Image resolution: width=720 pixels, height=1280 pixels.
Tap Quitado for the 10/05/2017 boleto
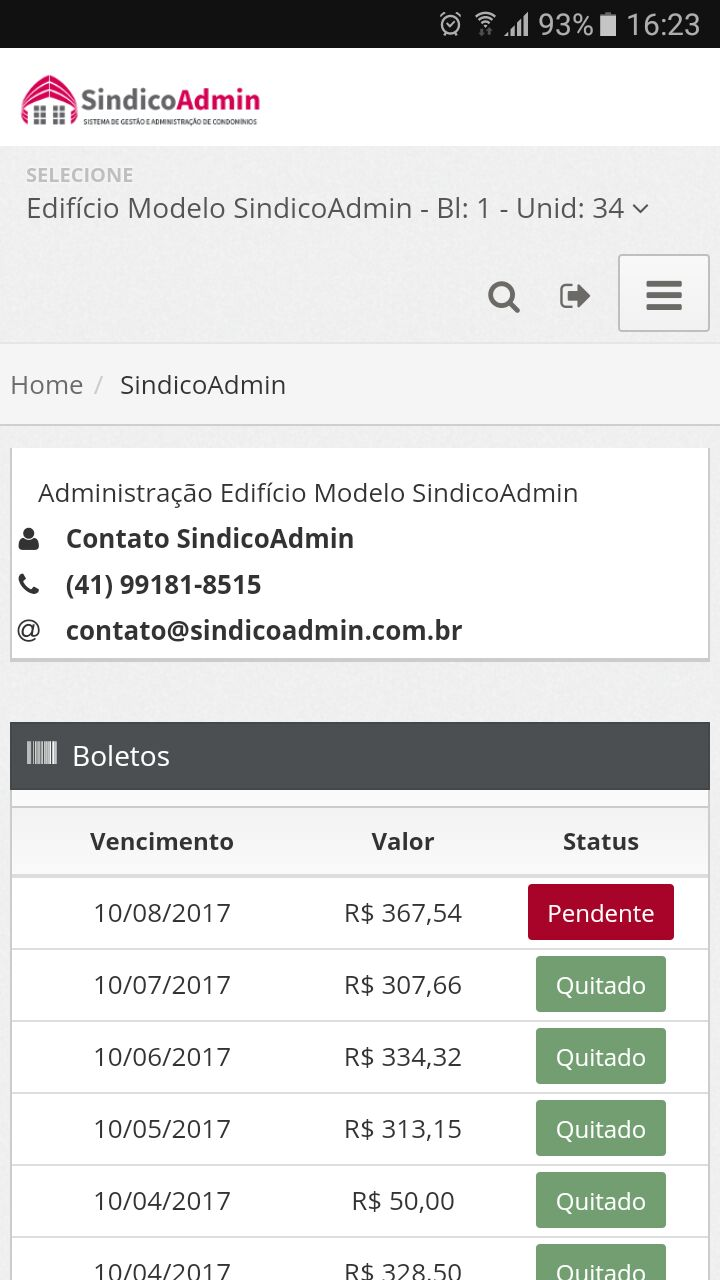click(x=601, y=1128)
